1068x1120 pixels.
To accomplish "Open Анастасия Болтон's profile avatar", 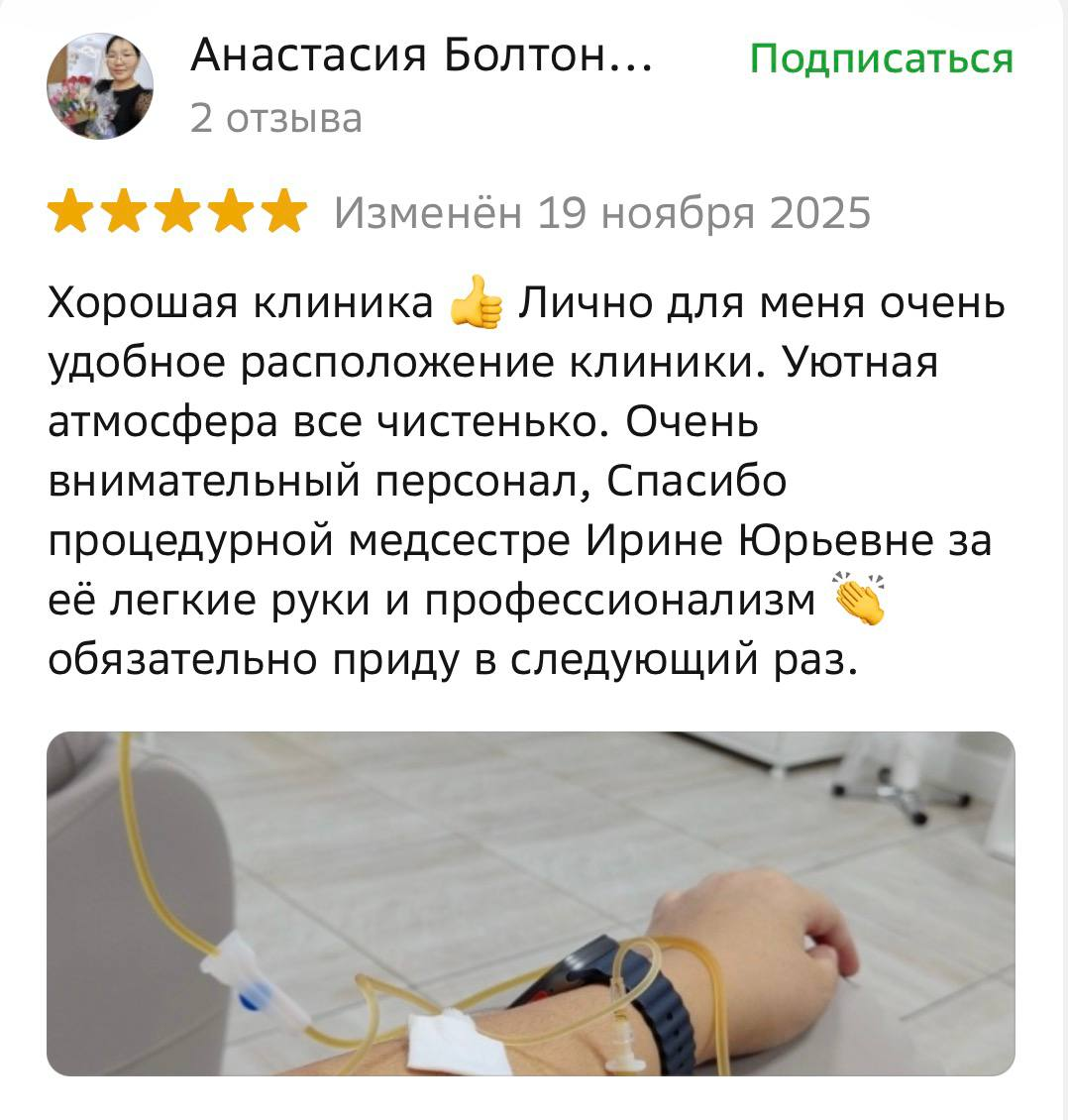I will tap(100, 86).
